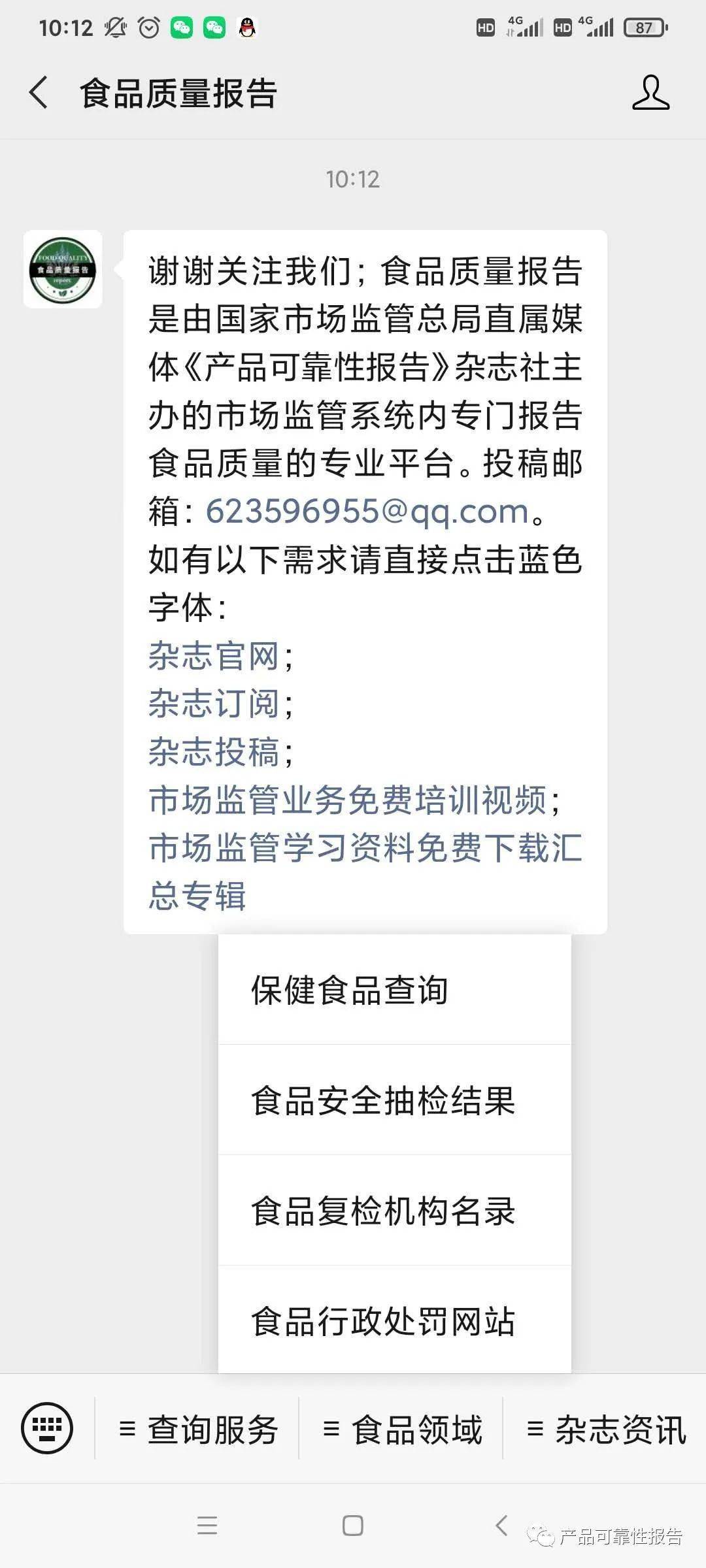Screen dimensions: 706x1568
Task: Tap the 食品质量报告 avatar
Action: pos(63,269)
